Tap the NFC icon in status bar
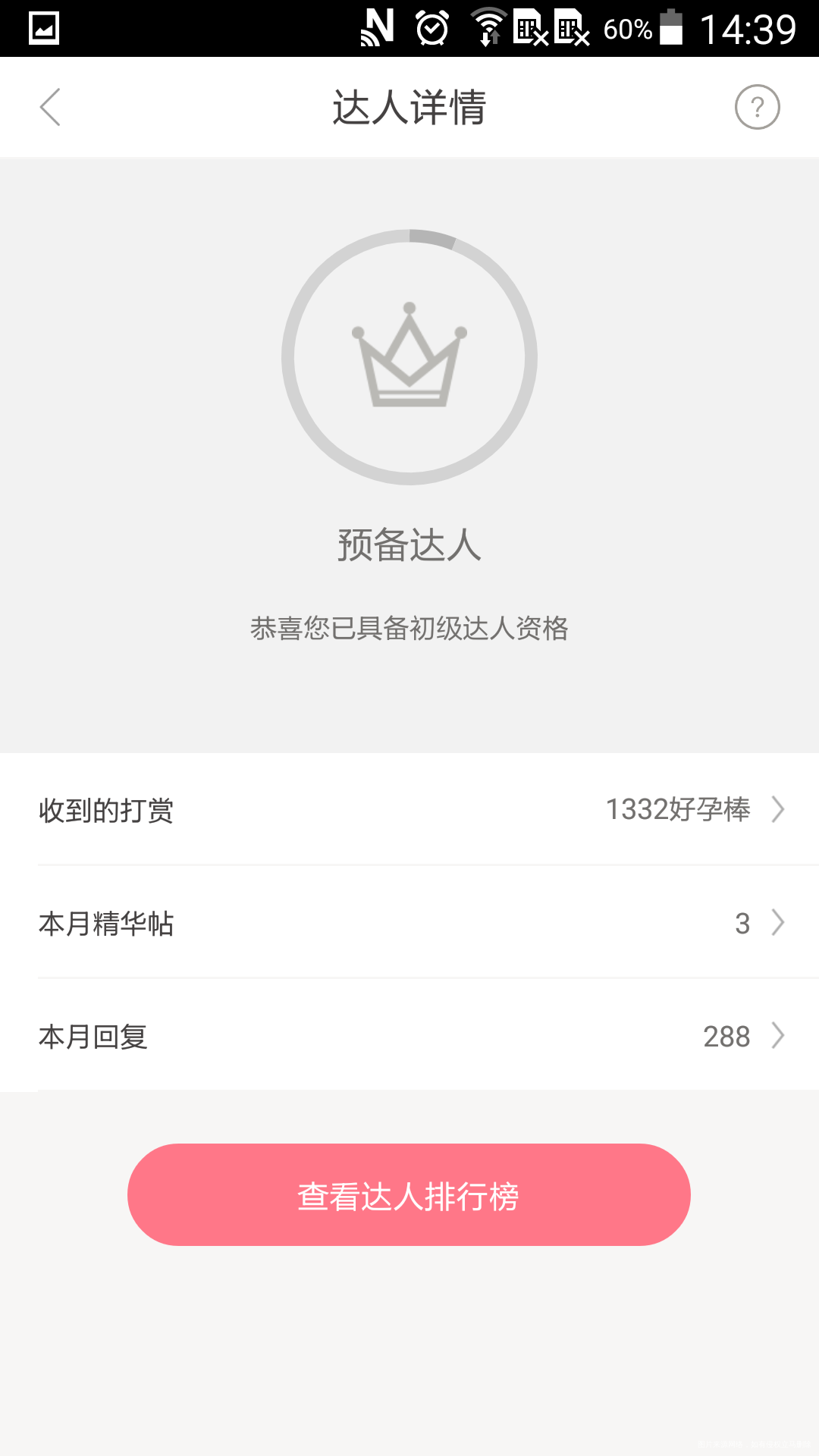Screen dimensions: 819x1456 pos(378,27)
